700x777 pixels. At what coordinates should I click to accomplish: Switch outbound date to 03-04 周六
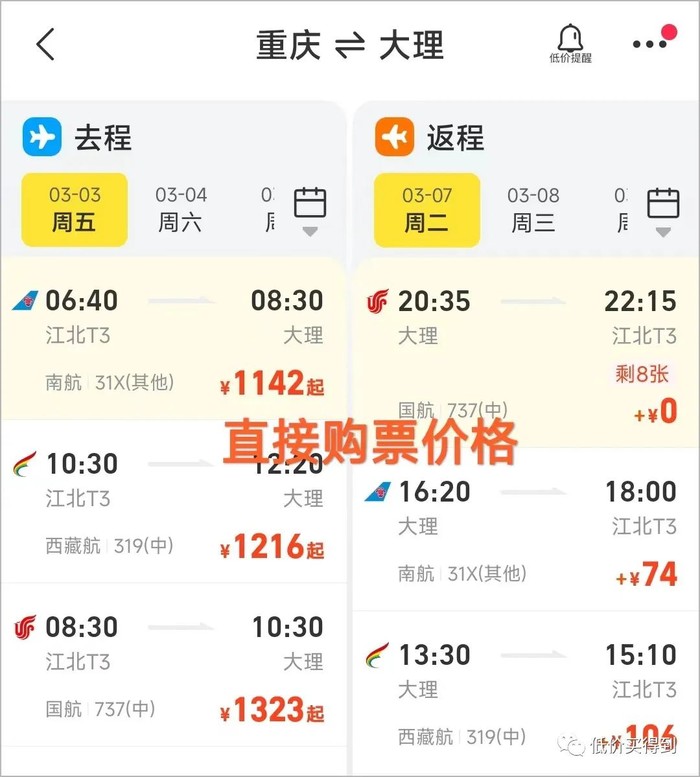181,209
